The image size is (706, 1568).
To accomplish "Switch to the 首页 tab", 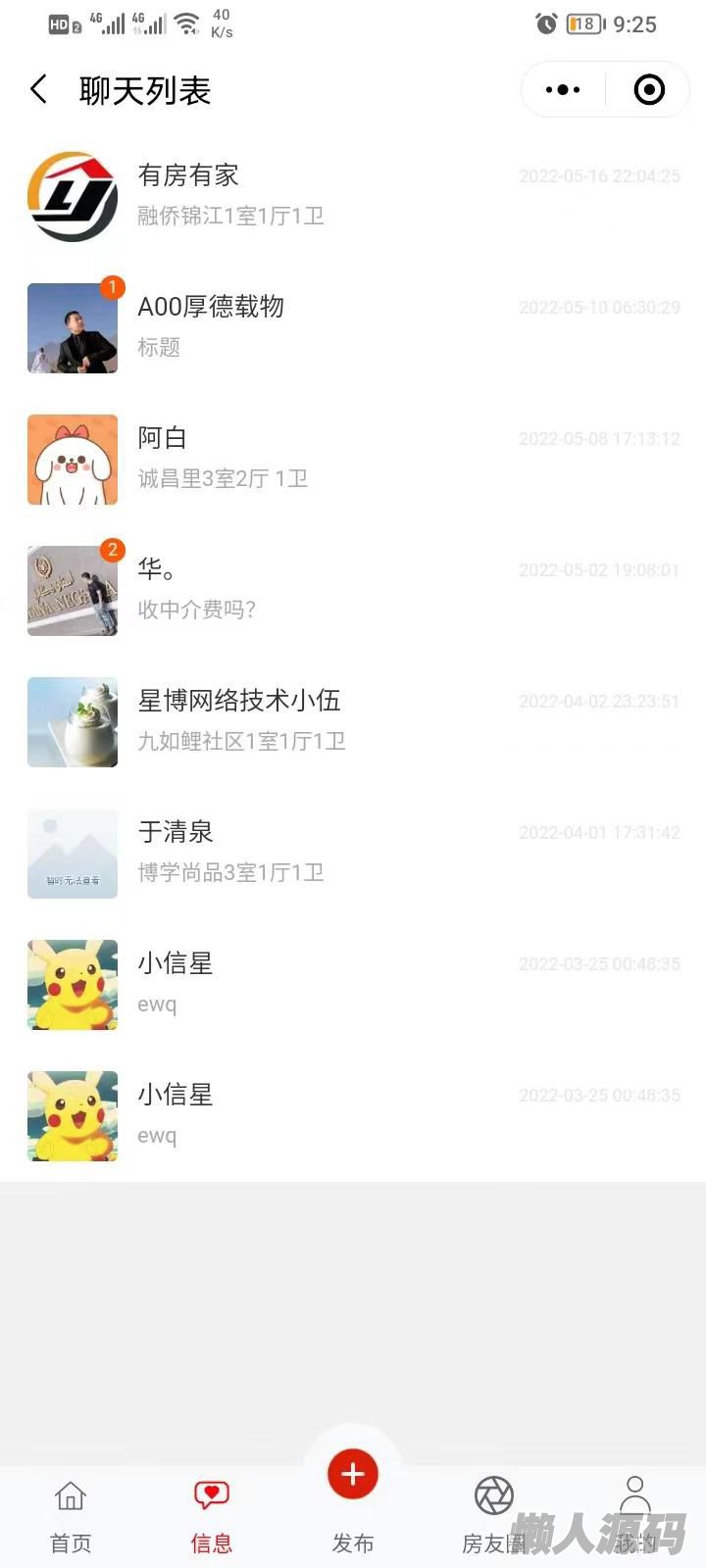I will (71, 1515).
